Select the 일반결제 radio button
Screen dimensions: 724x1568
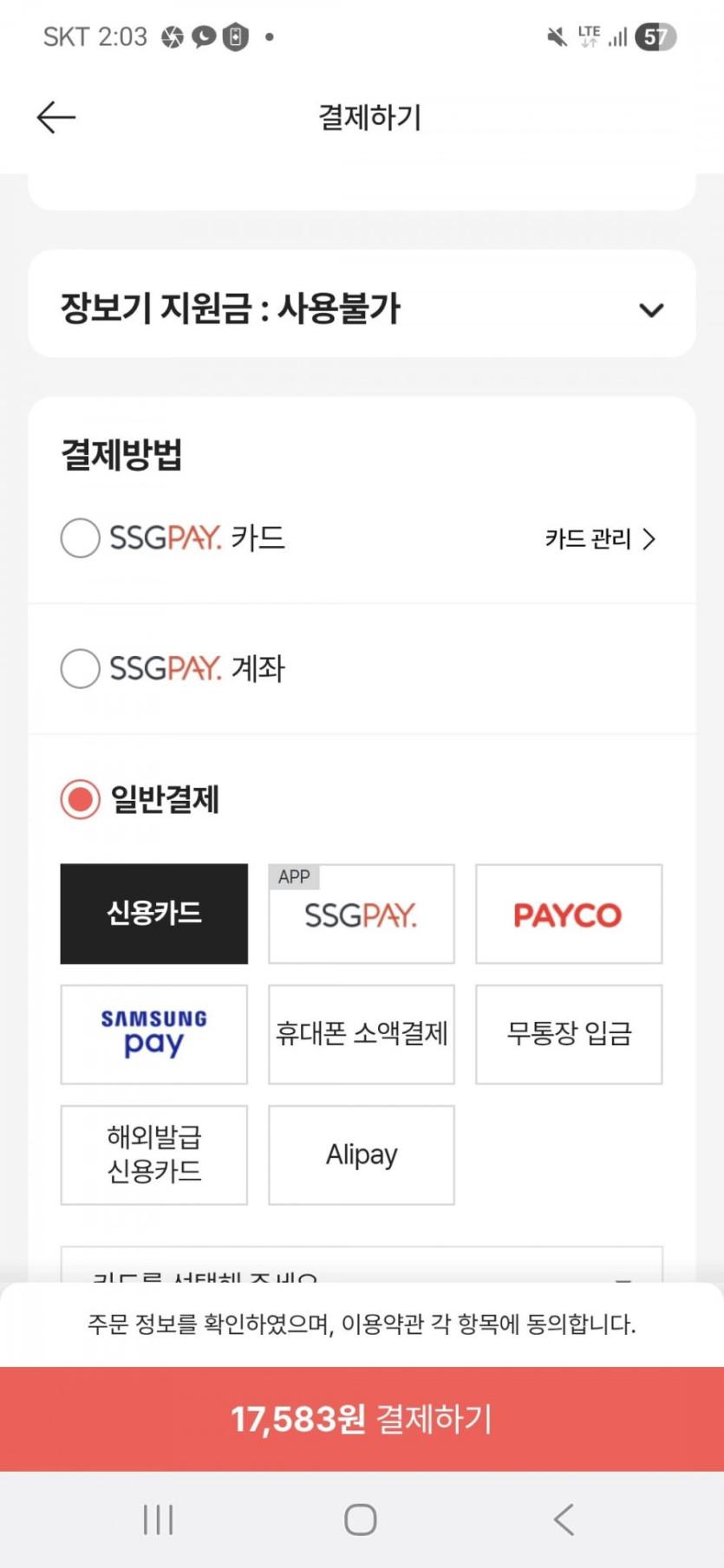point(81,799)
